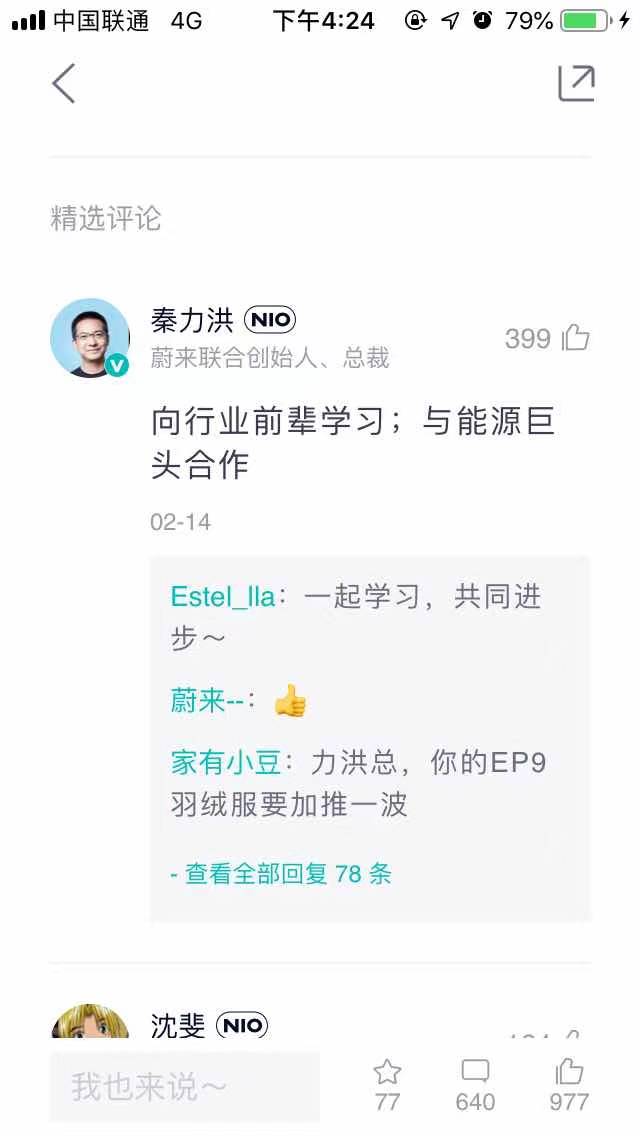Viewport: 640px width, 1136px height.
Task: Open 家有小豆's profile from reply
Action: point(225,764)
